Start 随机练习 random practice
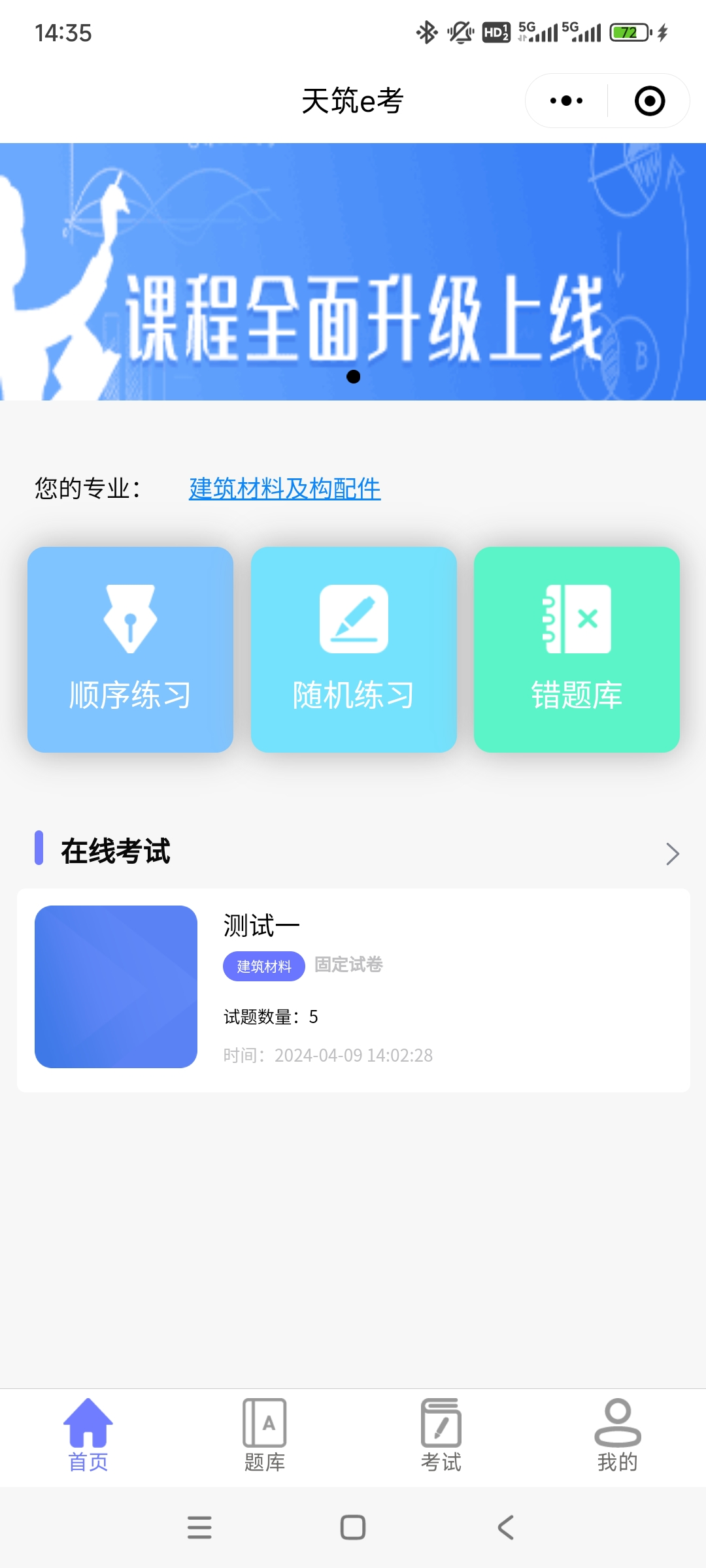This screenshot has width=706, height=1568. [354, 649]
